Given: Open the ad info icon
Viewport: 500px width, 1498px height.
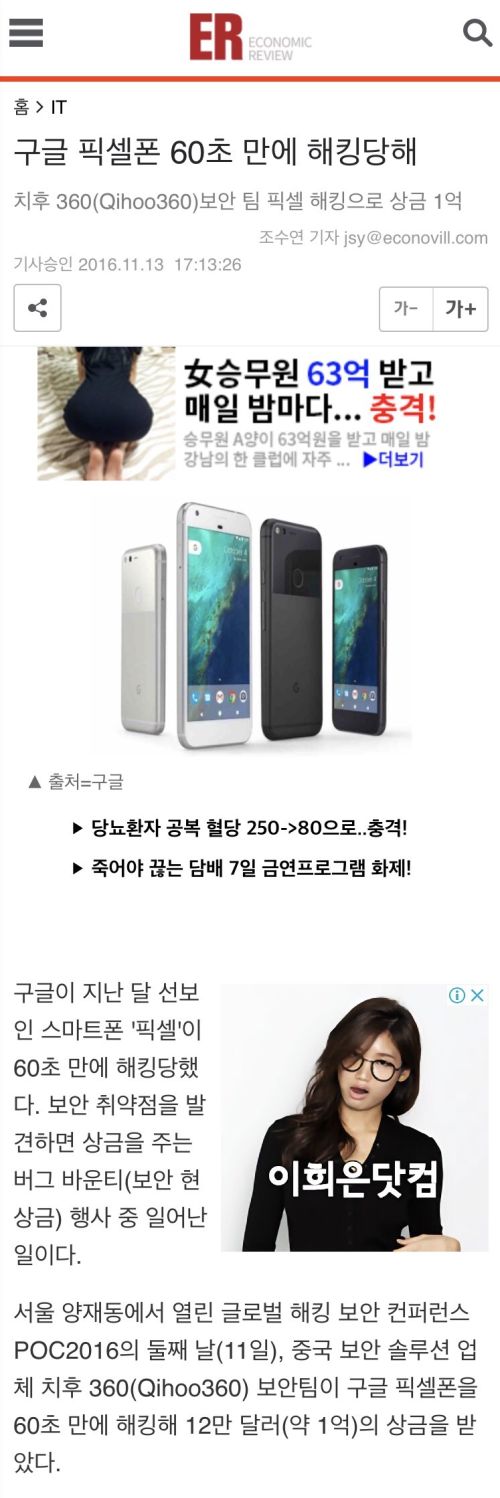Looking at the screenshot, I should click(x=457, y=995).
